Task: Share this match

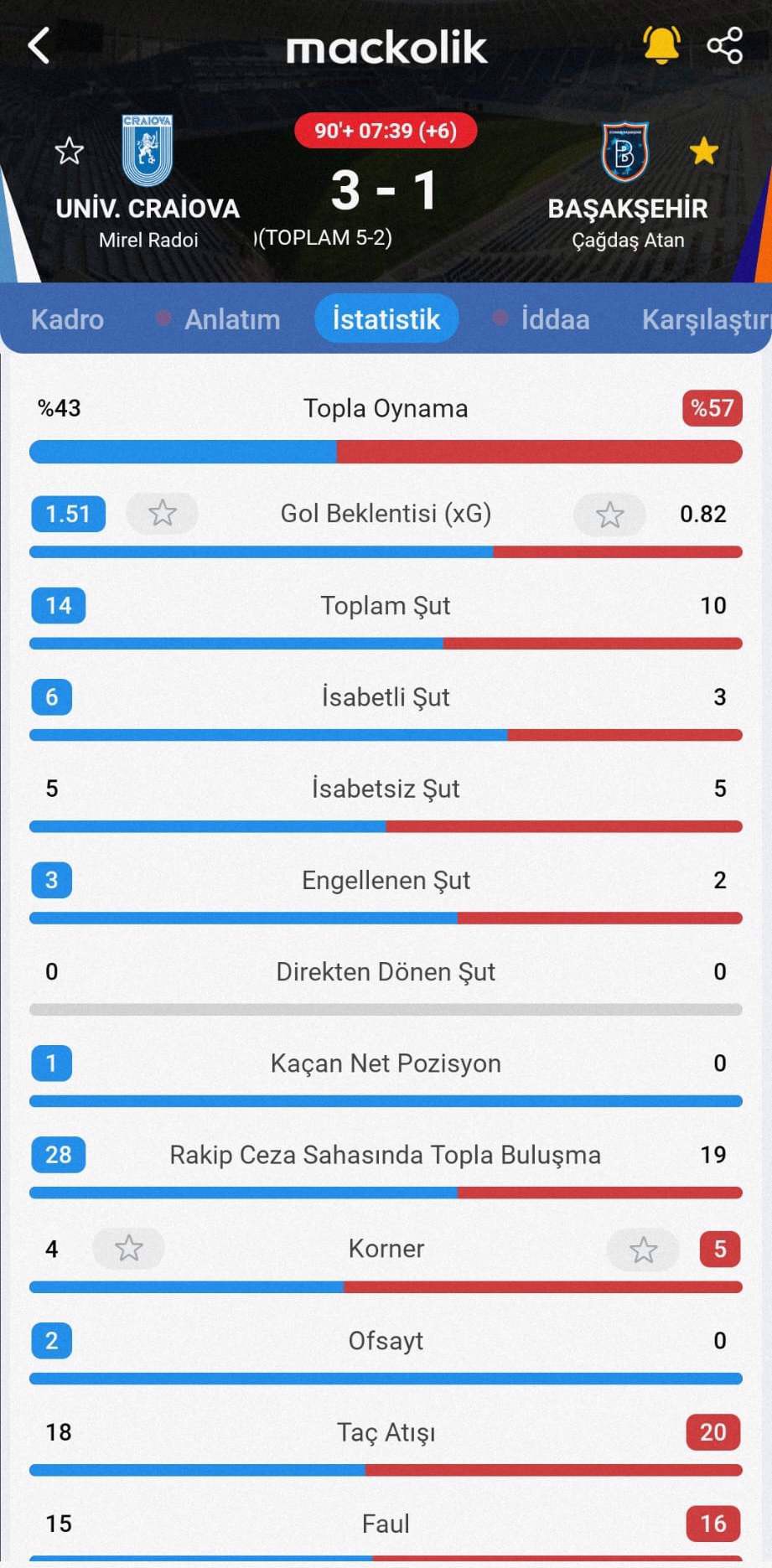Action: [x=724, y=45]
